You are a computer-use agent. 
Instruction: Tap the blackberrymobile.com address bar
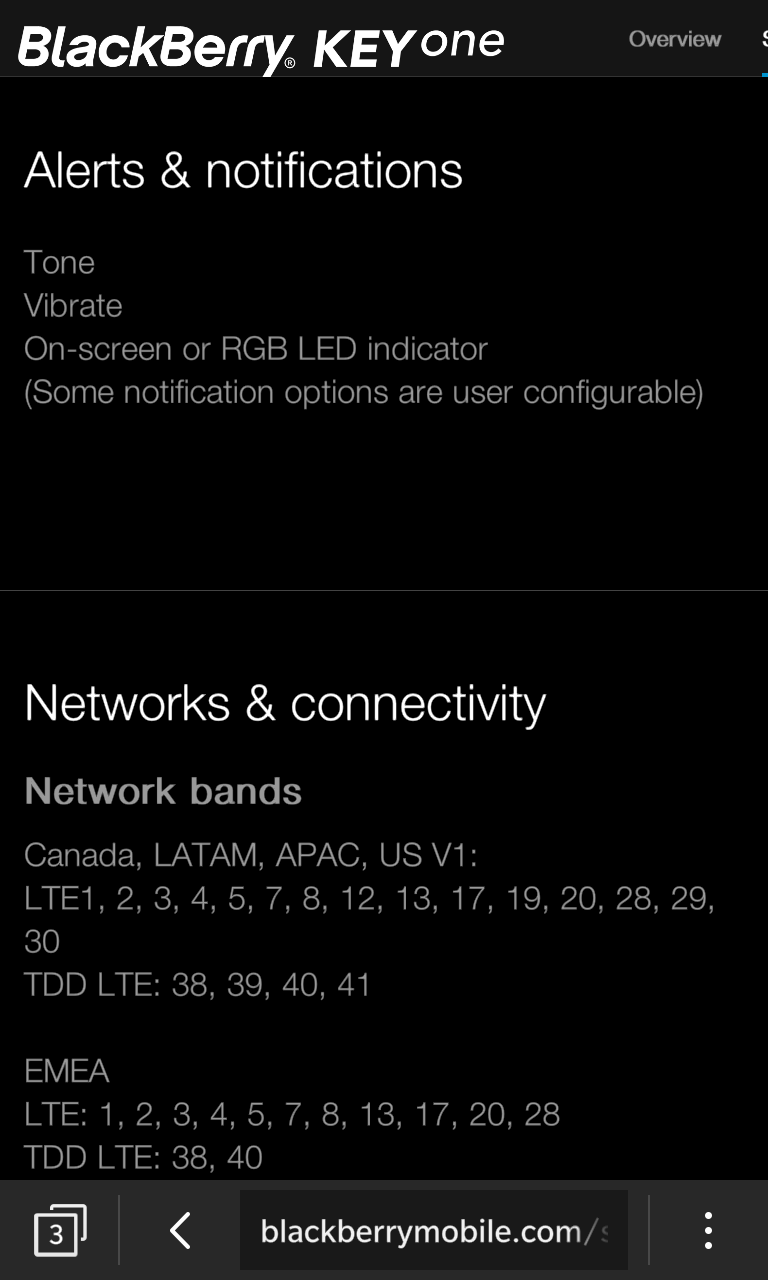click(434, 1230)
